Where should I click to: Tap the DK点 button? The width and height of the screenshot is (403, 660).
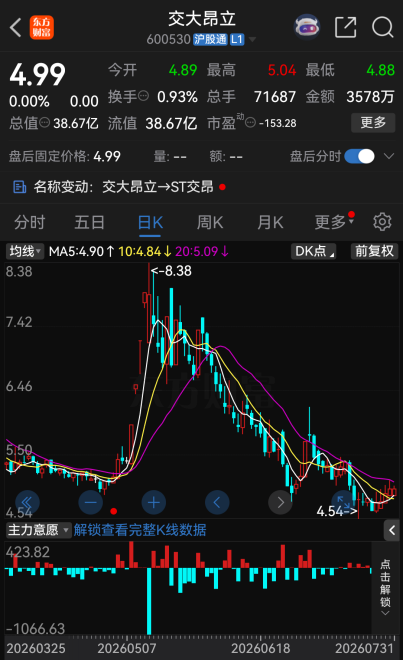(x=313, y=251)
